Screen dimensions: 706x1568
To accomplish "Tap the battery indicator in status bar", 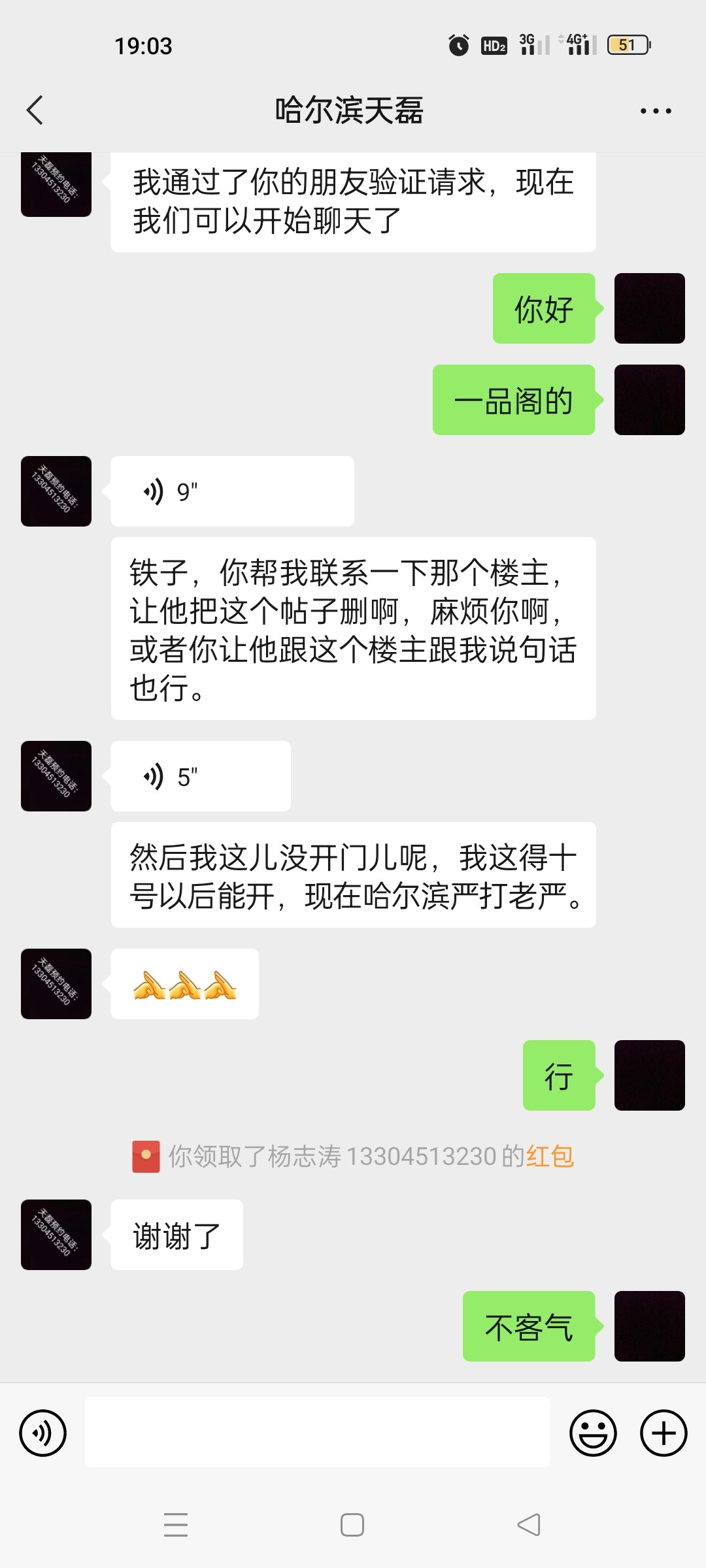I will tap(626, 44).
